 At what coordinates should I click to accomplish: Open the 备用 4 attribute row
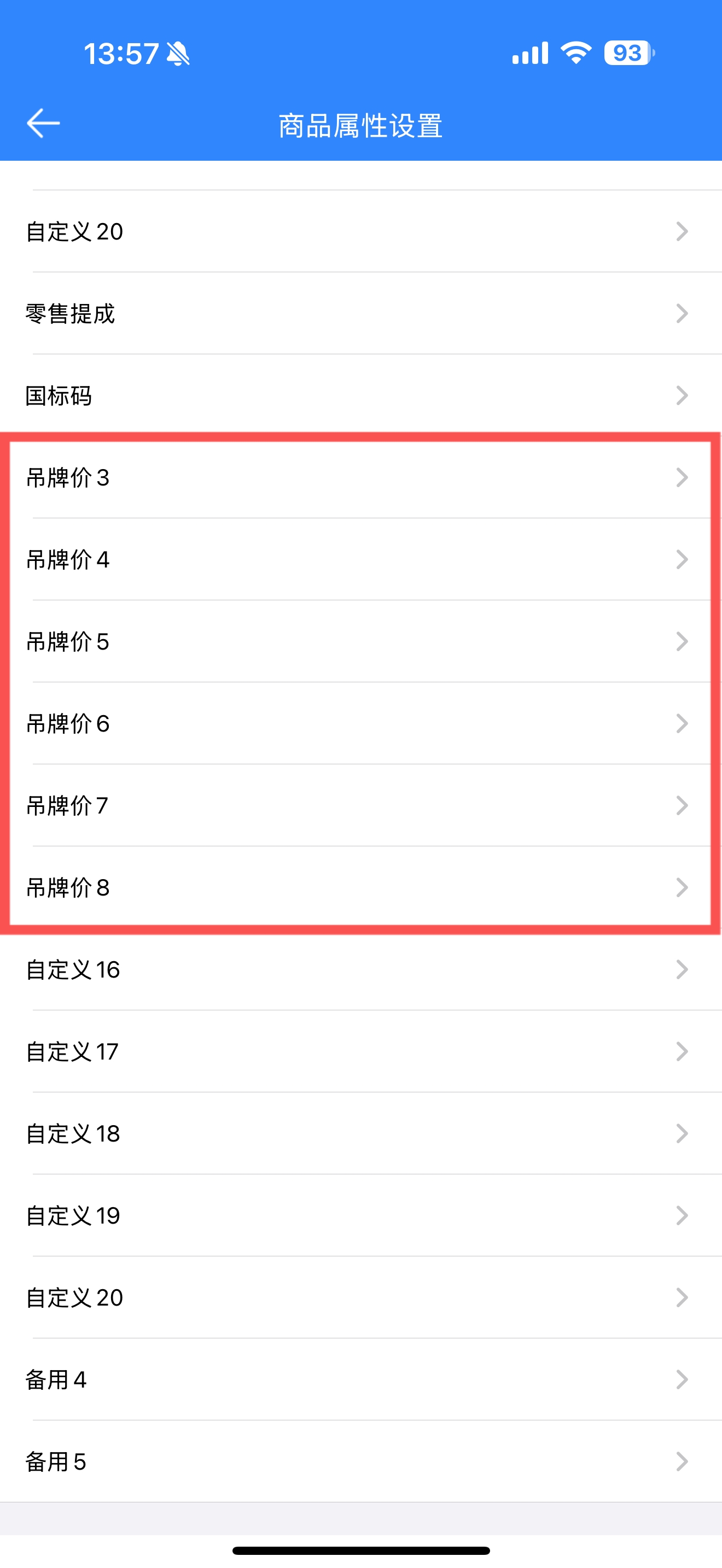[361, 1380]
